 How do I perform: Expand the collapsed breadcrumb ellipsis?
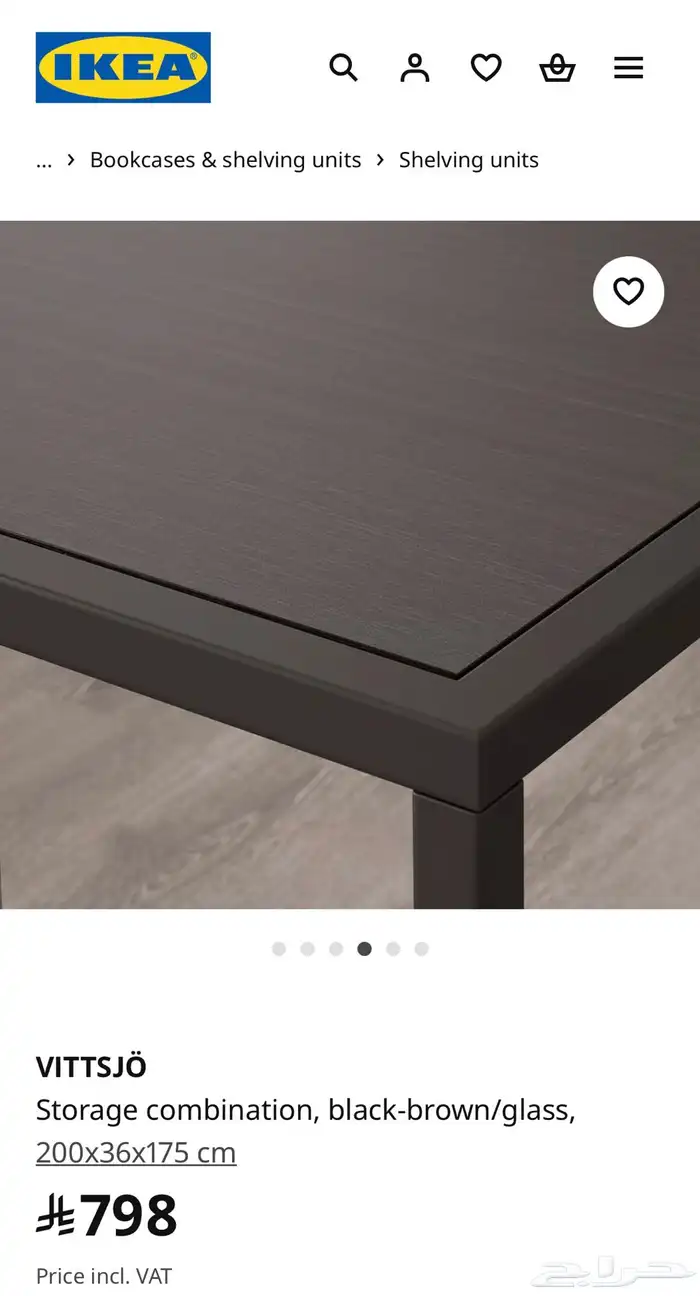tap(44, 160)
